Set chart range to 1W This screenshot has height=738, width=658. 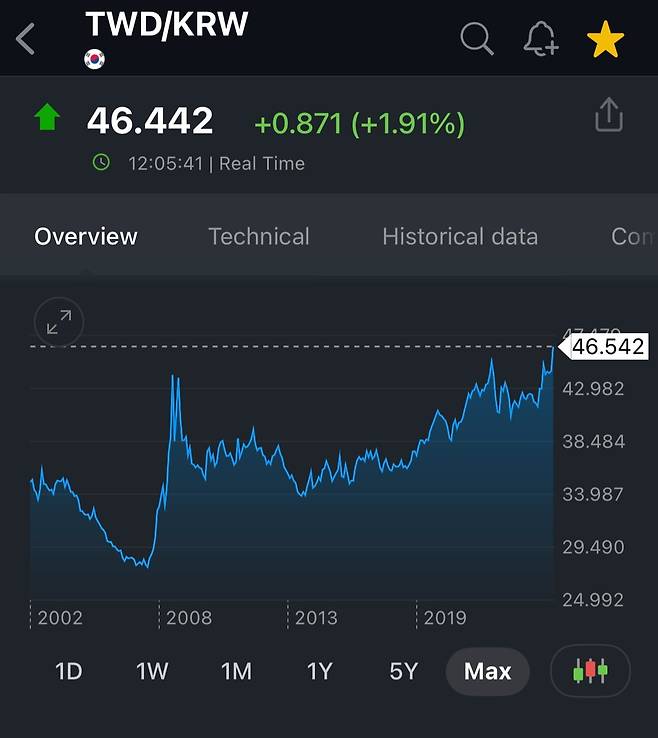(152, 671)
